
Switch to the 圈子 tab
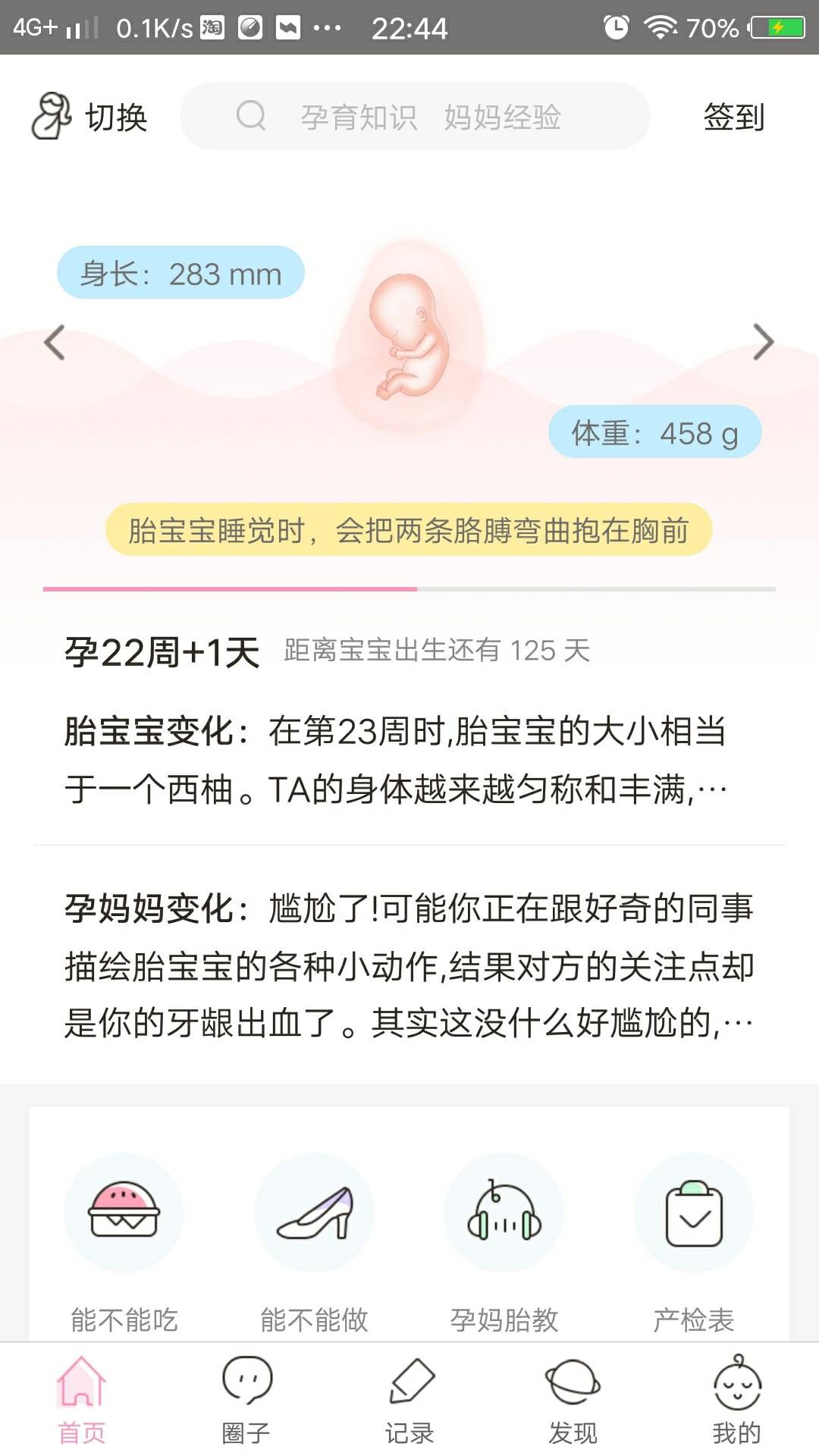pyautogui.click(x=246, y=1400)
